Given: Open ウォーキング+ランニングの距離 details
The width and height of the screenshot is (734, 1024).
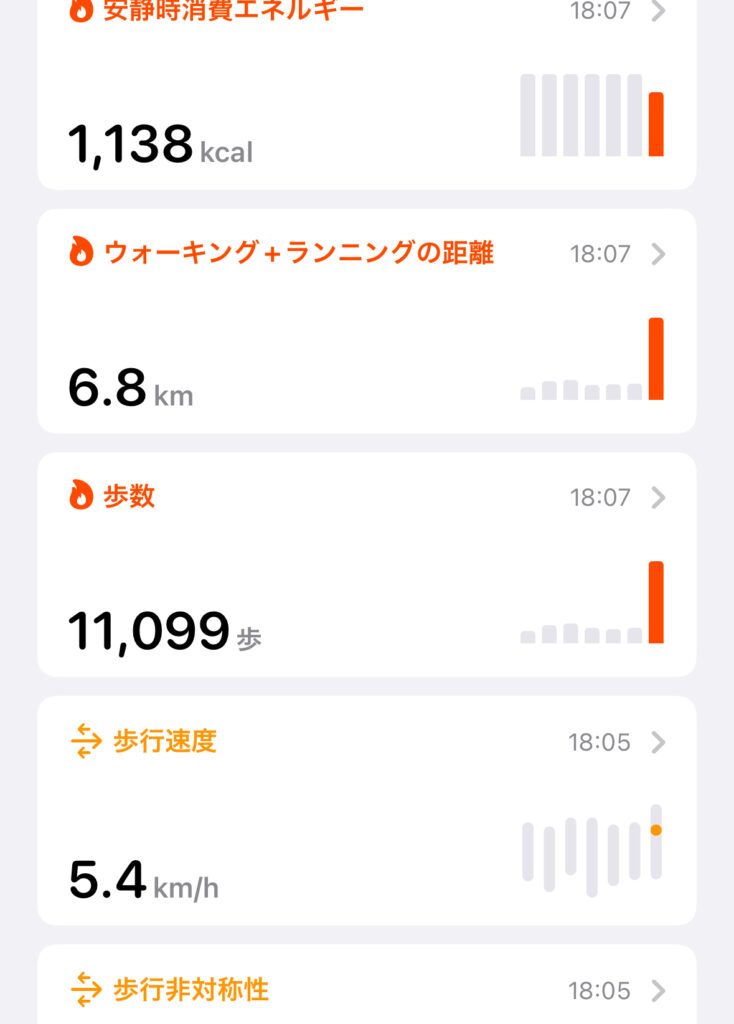Looking at the screenshot, I should click(x=366, y=320).
